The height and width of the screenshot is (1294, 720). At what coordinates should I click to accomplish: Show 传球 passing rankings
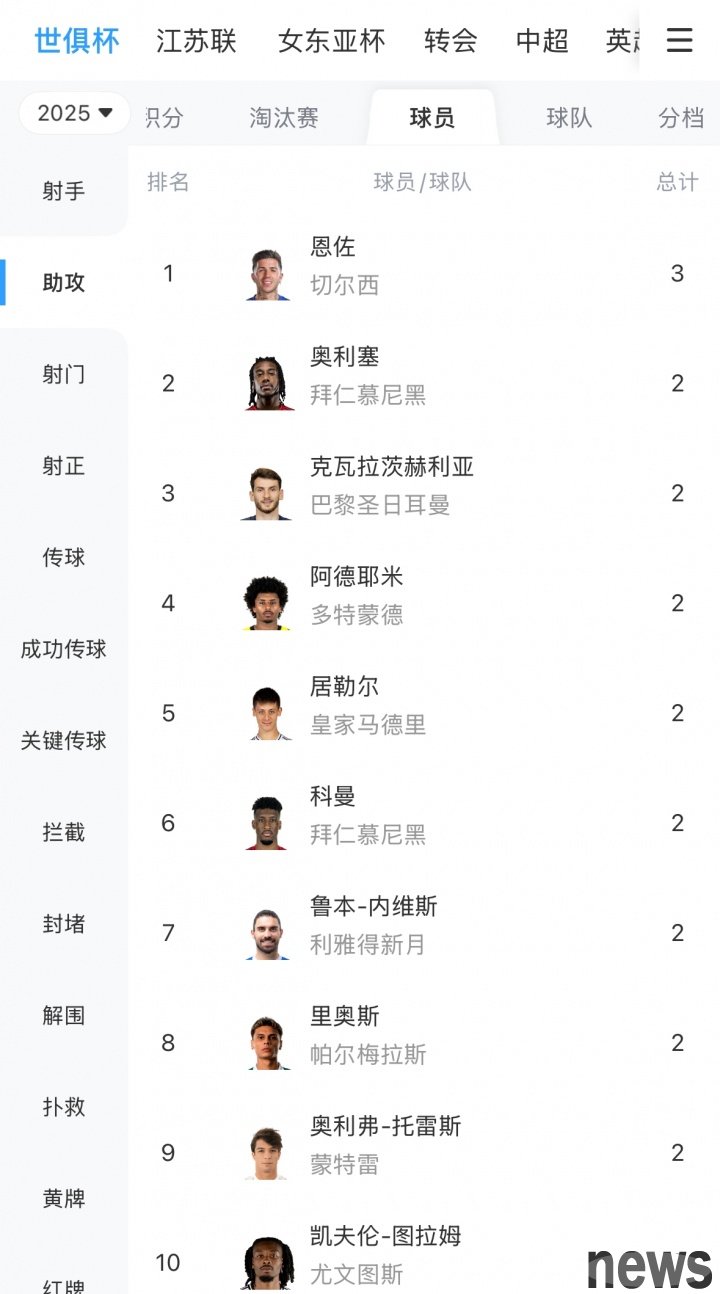click(x=64, y=557)
